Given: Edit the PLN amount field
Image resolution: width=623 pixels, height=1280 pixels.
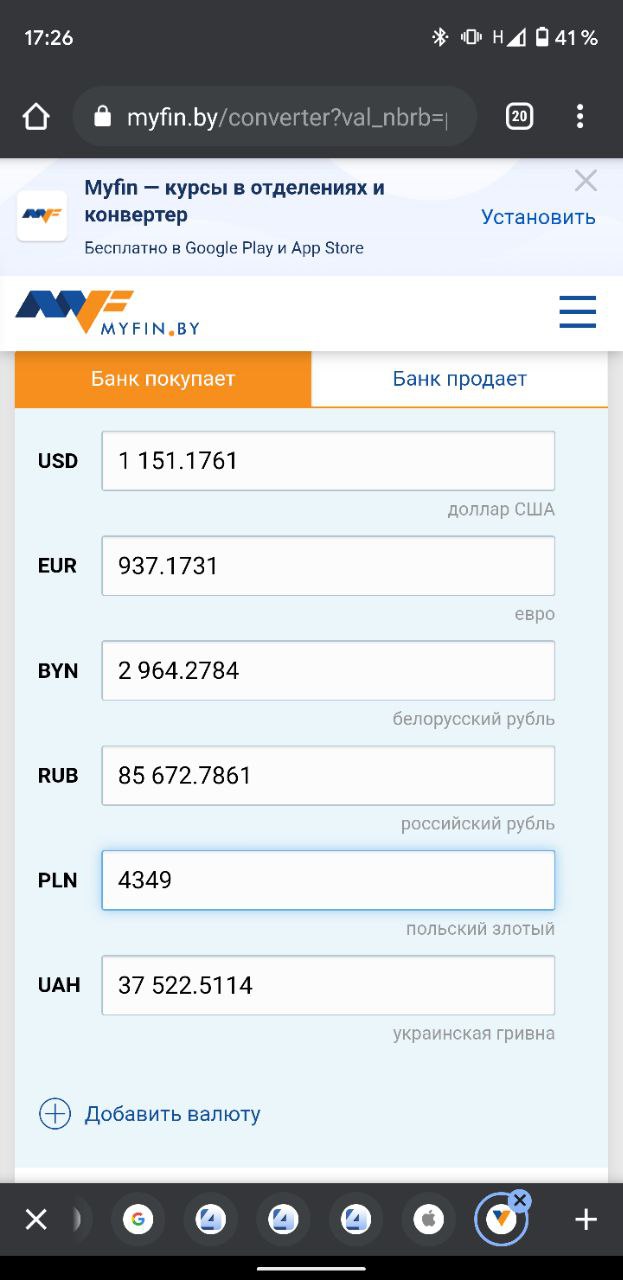Looking at the screenshot, I should [x=328, y=880].
